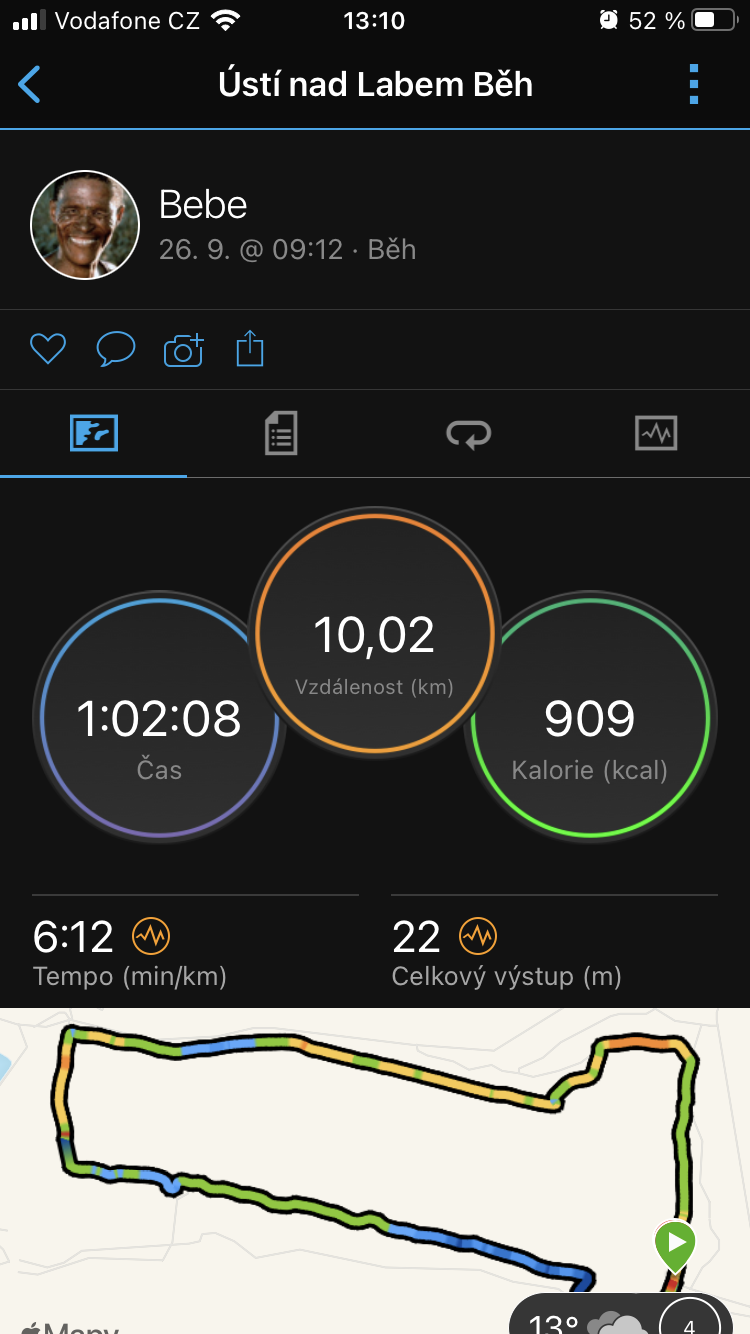Open the three-dot overflow menu
The width and height of the screenshot is (750, 1334).
(x=694, y=85)
